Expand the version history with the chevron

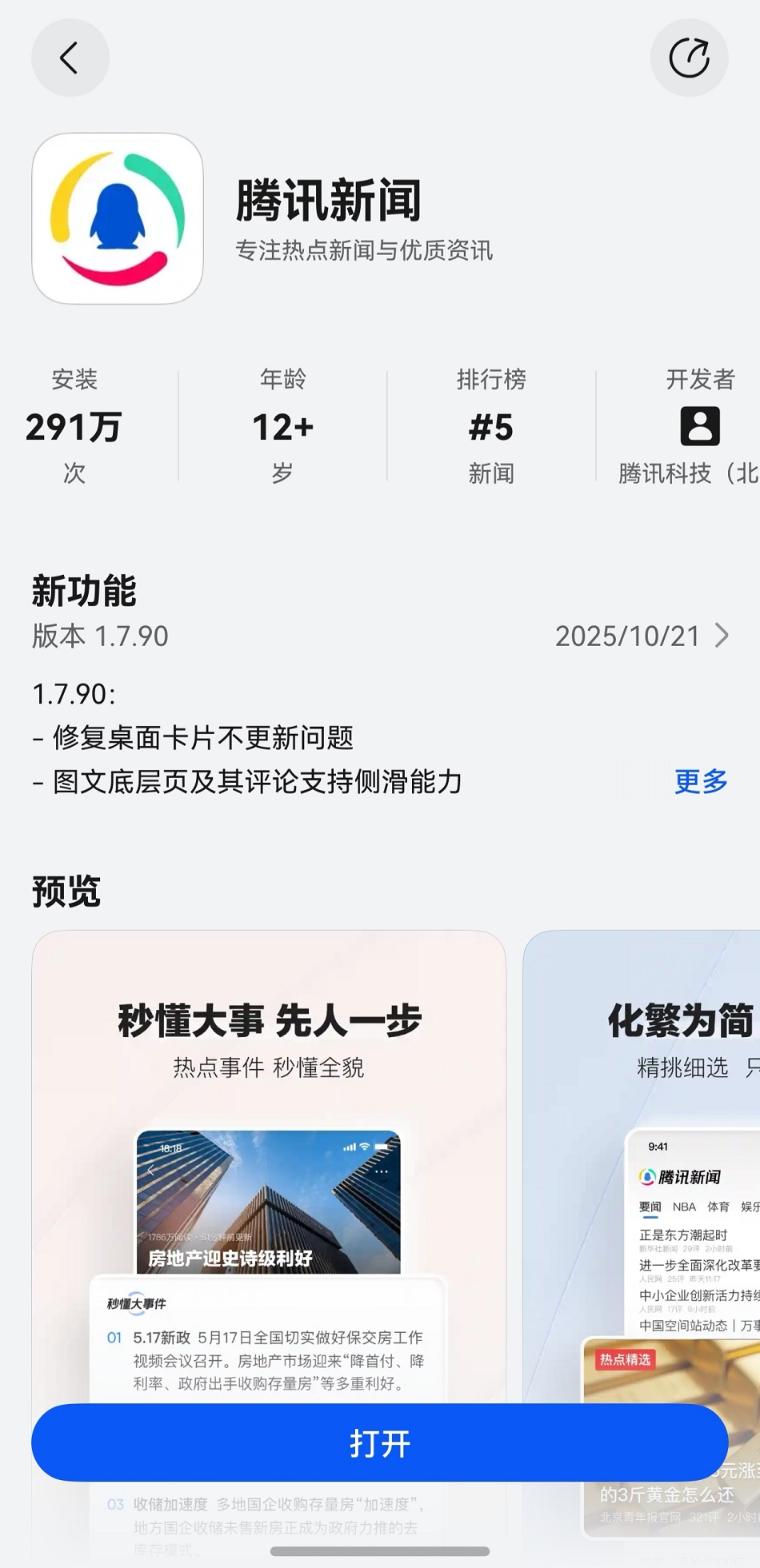point(725,636)
